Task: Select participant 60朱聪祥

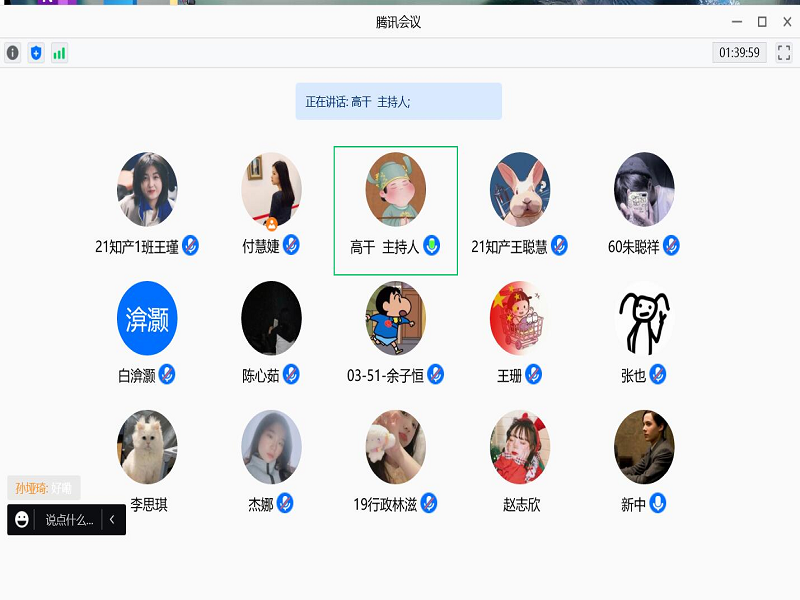Action: click(x=644, y=190)
